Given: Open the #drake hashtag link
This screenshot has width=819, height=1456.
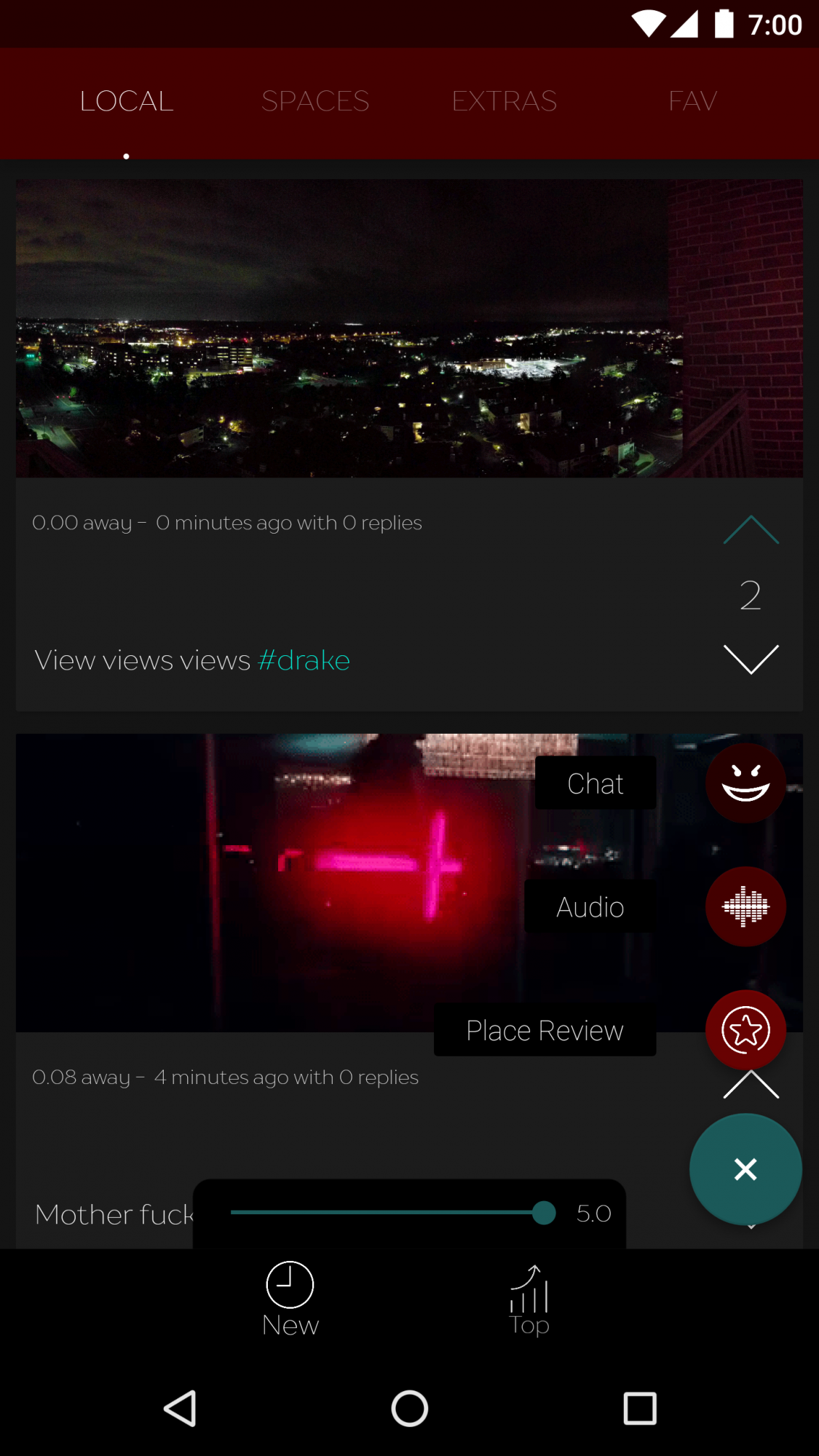Looking at the screenshot, I should (x=304, y=660).
